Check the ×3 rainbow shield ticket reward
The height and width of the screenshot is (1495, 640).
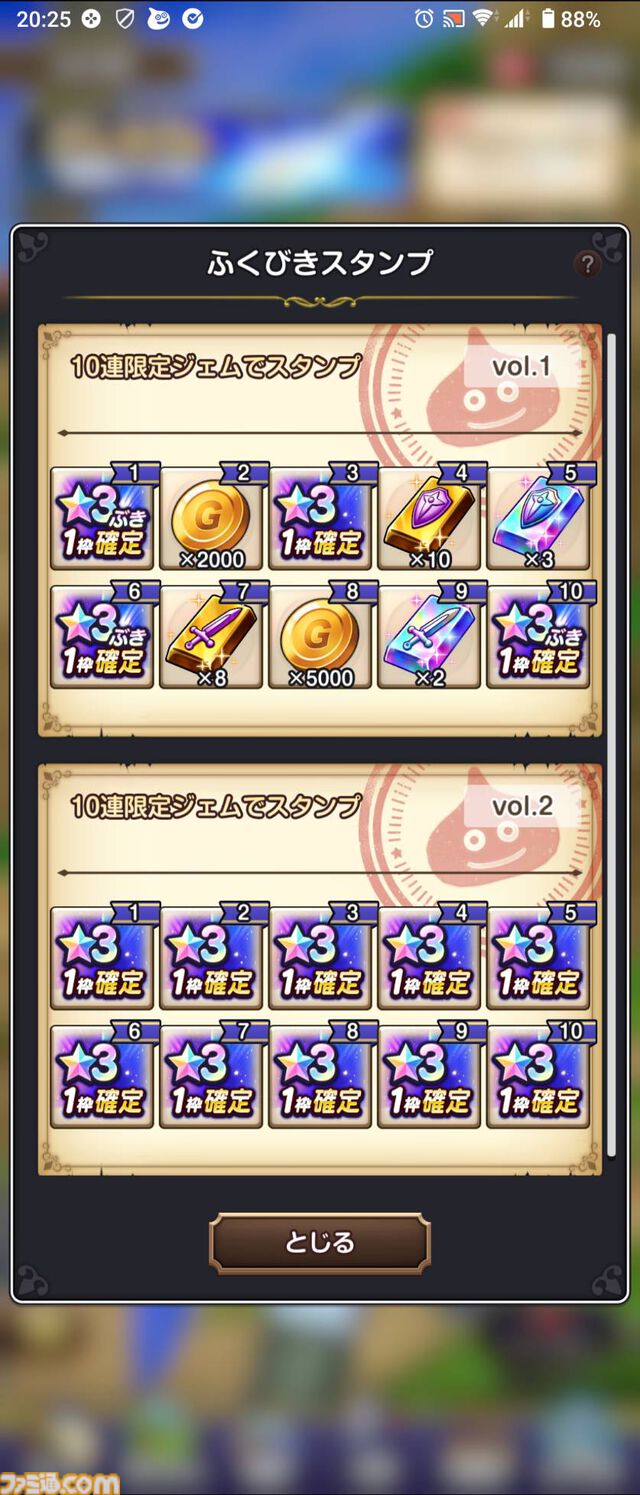(538, 519)
